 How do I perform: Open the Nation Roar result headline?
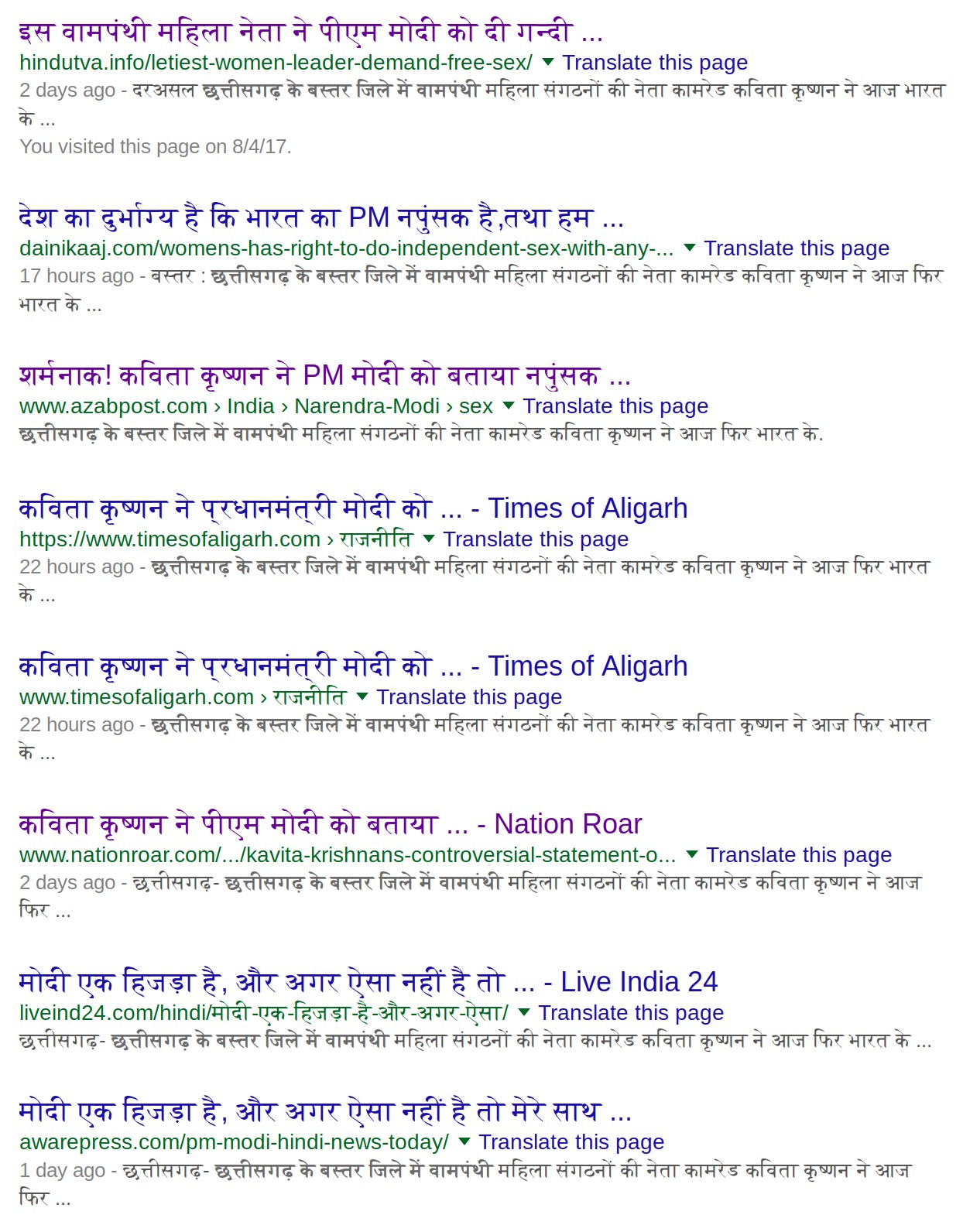330,825
